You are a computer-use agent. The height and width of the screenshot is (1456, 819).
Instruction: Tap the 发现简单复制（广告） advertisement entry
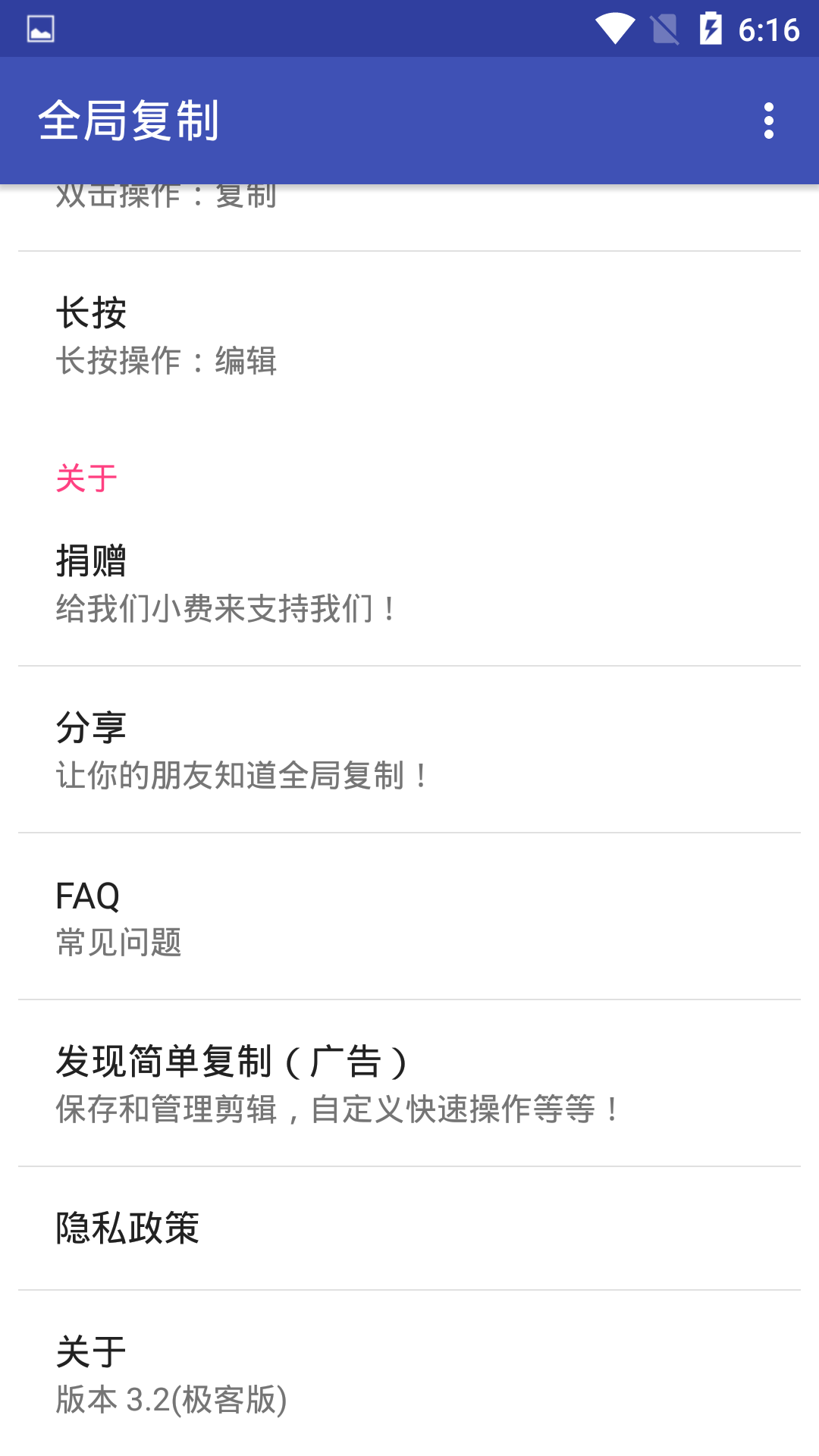coord(409,1084)
